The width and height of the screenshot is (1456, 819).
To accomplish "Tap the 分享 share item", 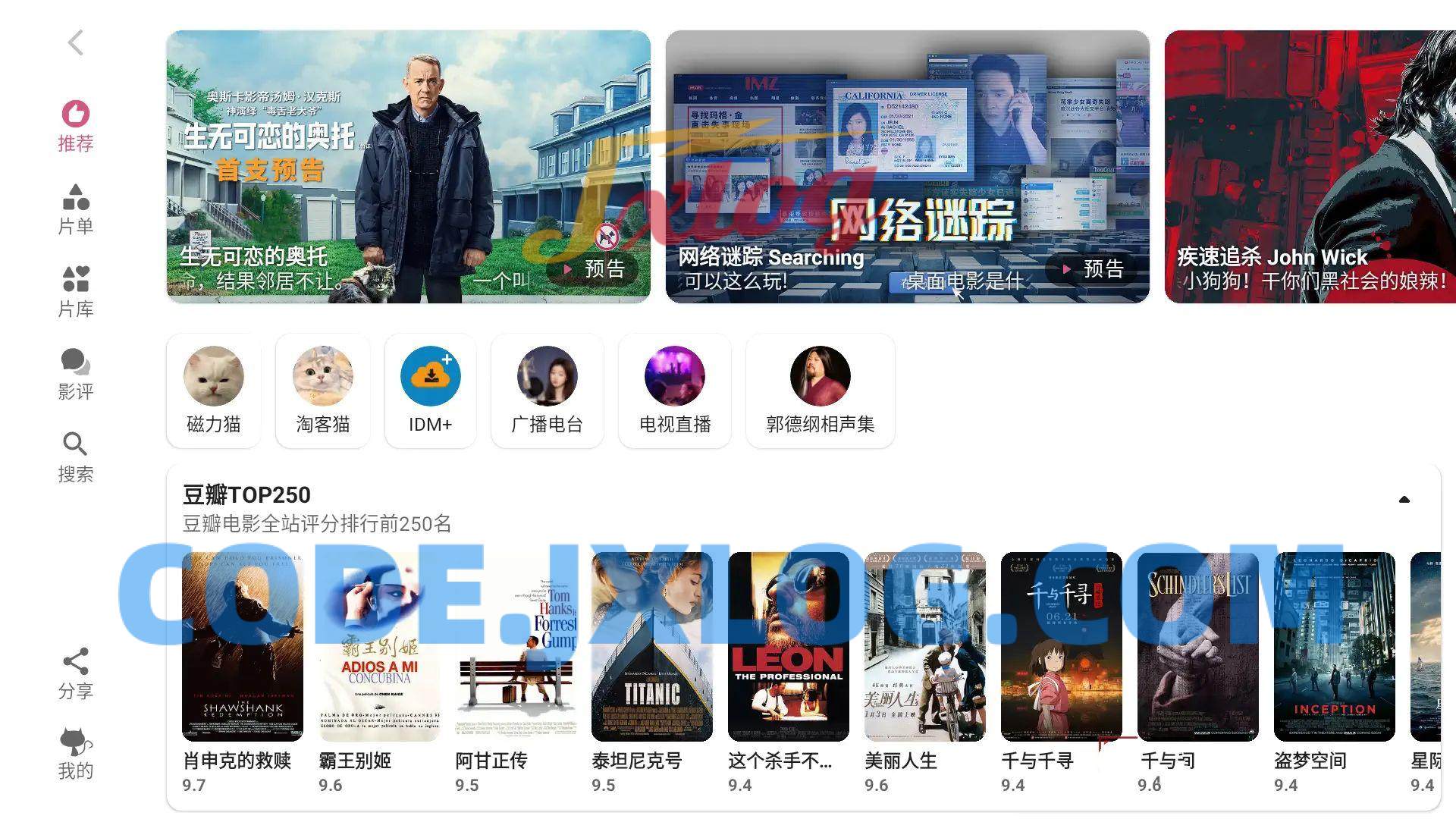I will (x=75, y=674).
